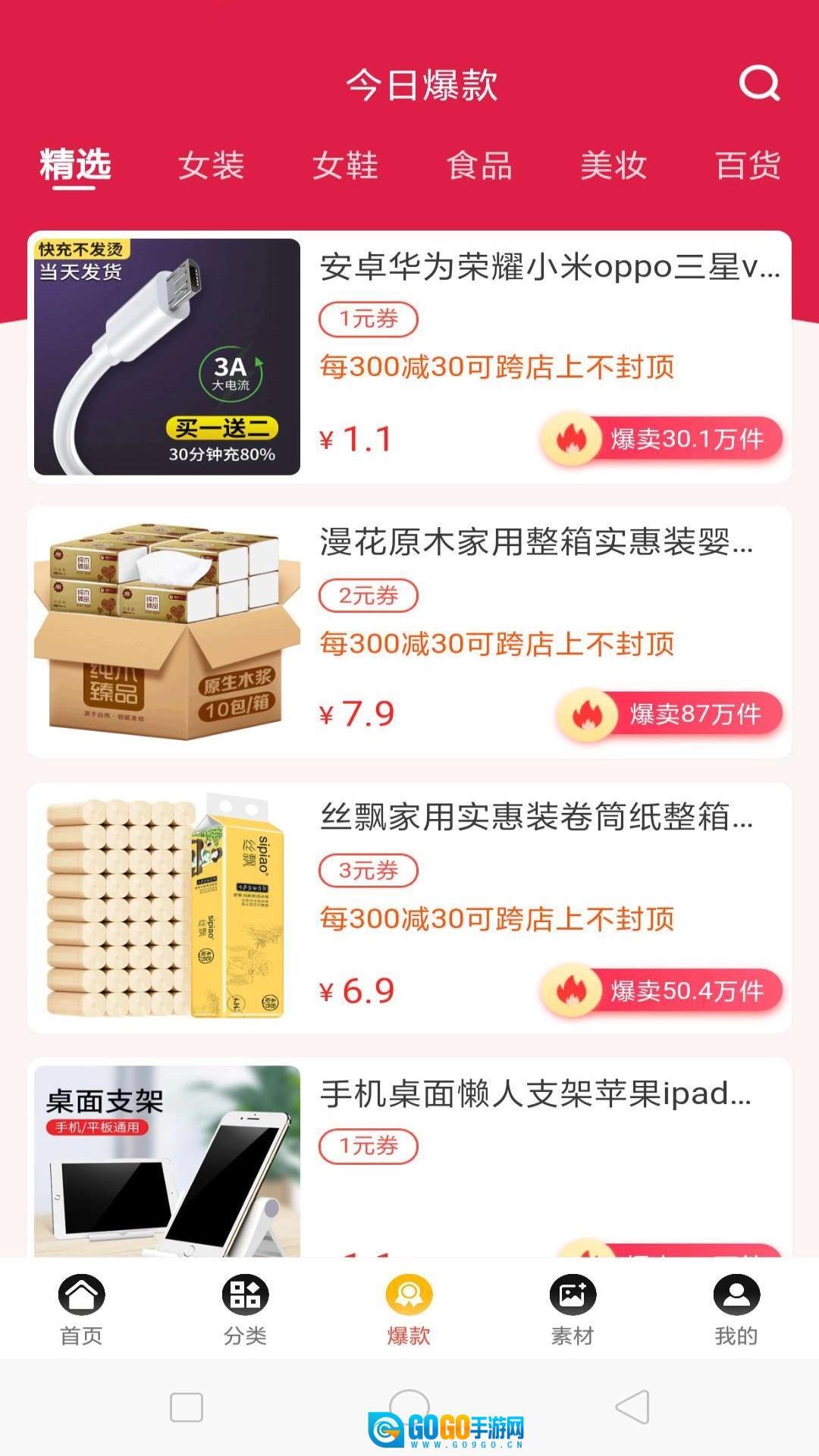Open the 分类 categories tab
This screenshot has width=819, height=1456.
pos(245,1308)
